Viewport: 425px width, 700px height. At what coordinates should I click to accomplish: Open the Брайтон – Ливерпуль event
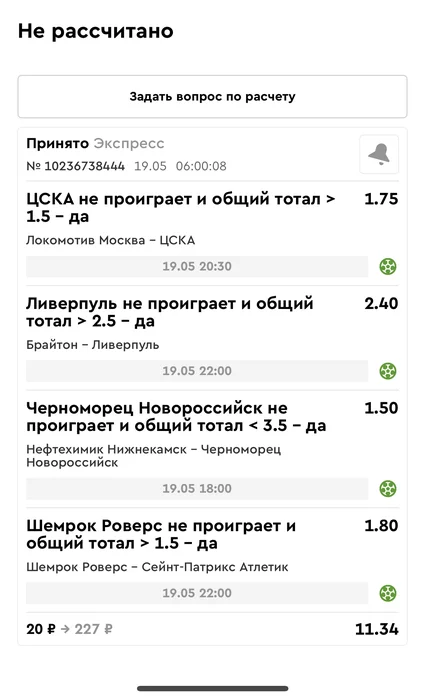pyautogui.click(x=92, y=345)
